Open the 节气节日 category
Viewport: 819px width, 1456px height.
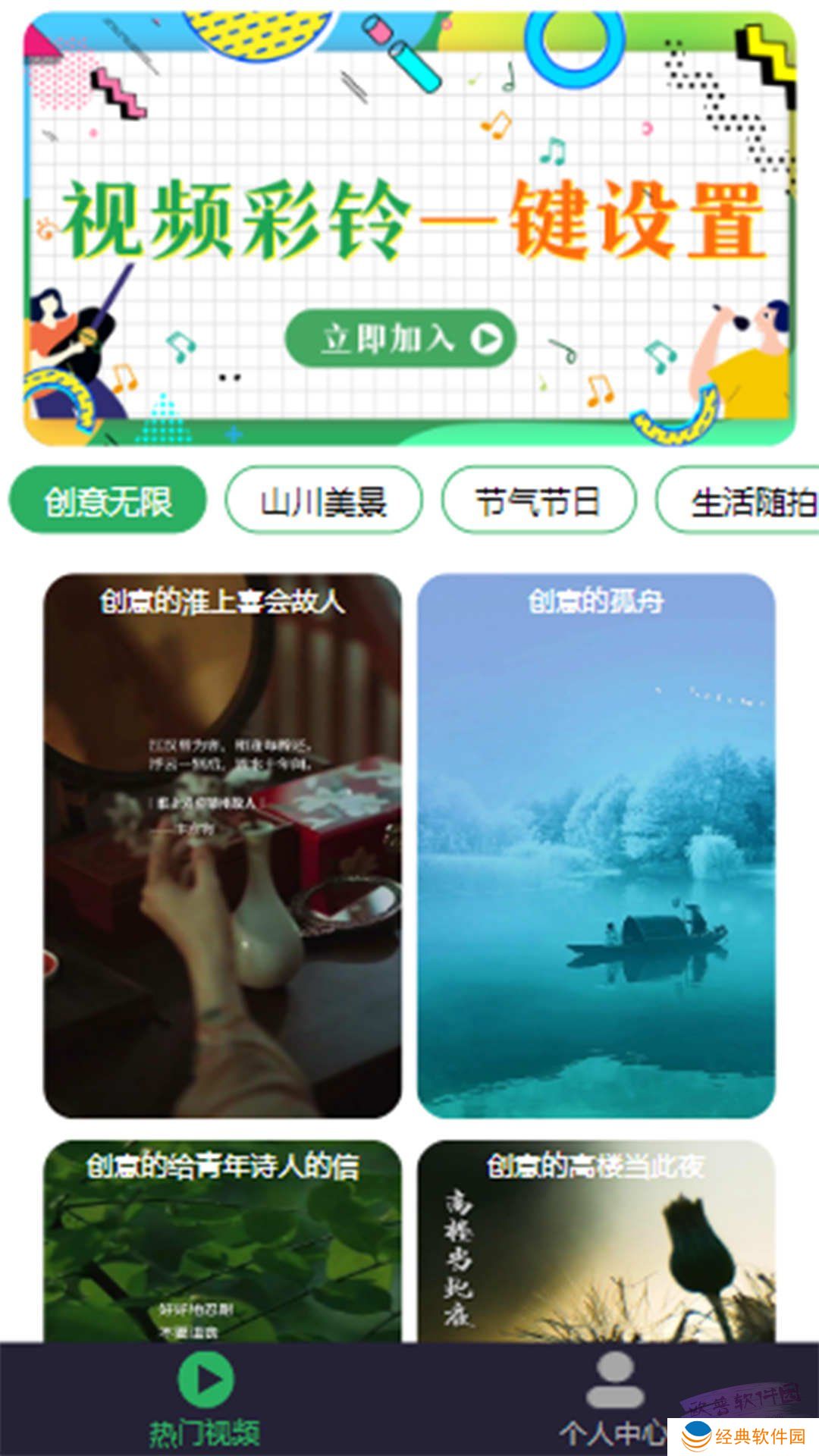pyautogui.click(x=538, y=500)
